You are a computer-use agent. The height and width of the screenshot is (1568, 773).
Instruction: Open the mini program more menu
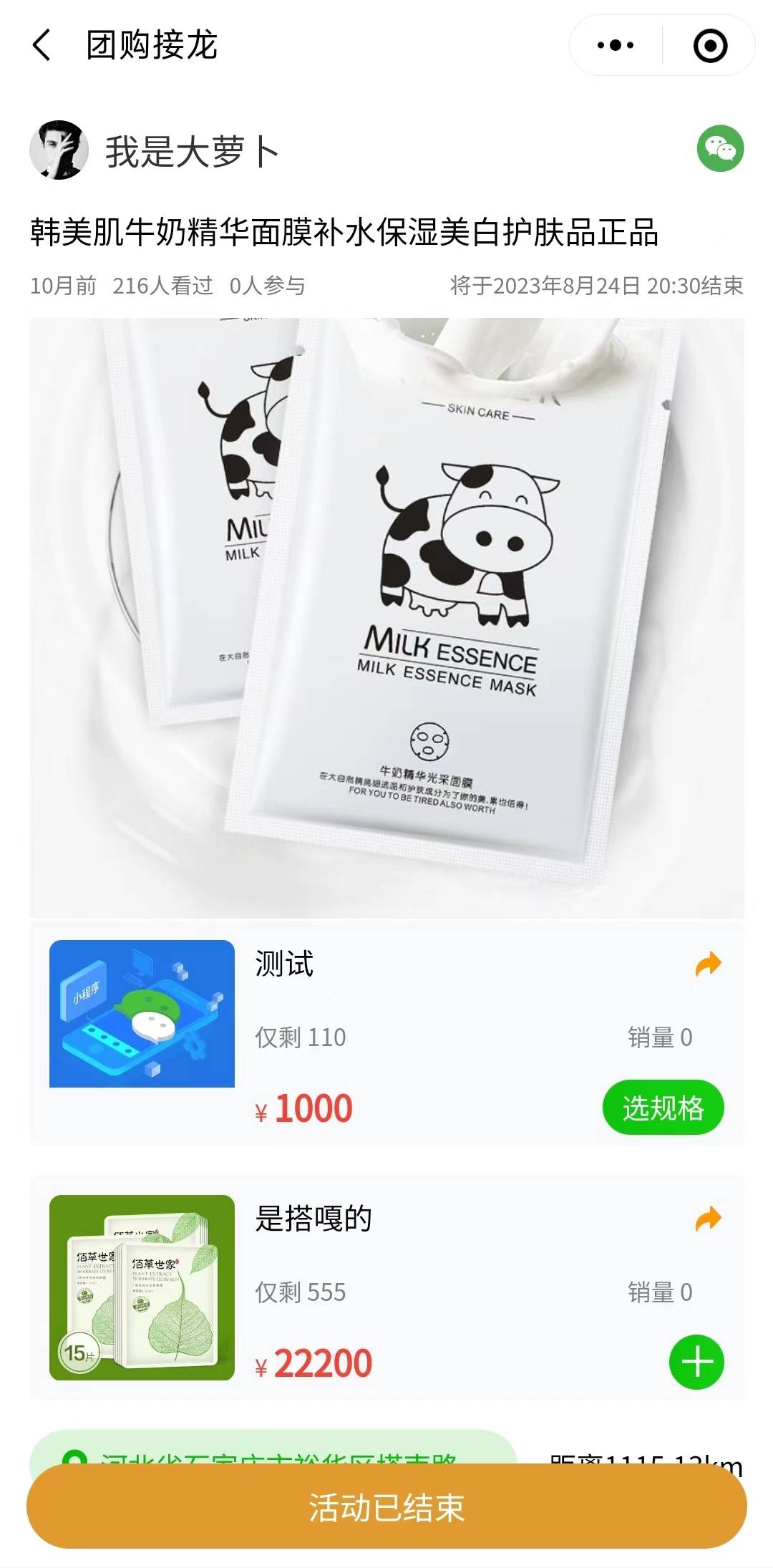click(616, 45)
